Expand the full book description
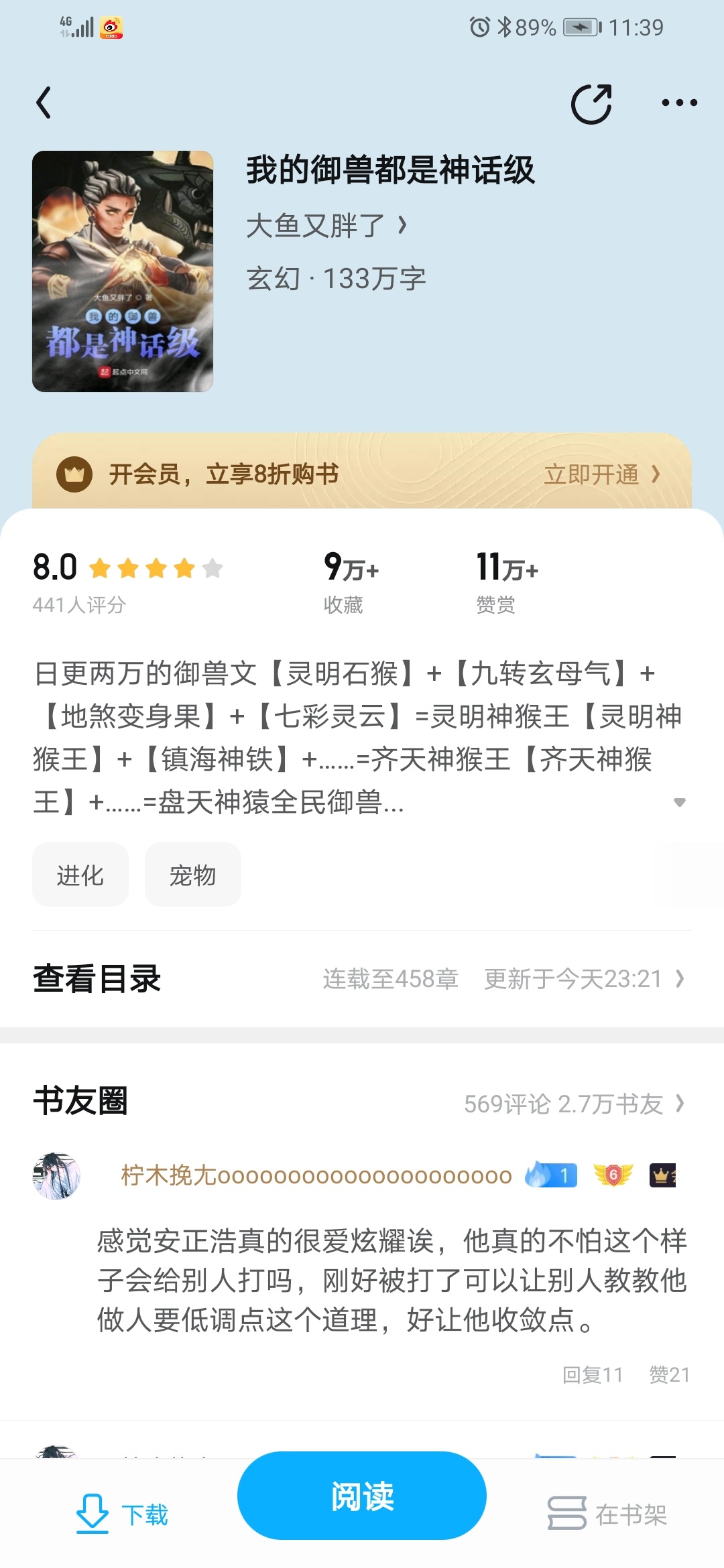The image size is (724, 1568). (679, 802)
